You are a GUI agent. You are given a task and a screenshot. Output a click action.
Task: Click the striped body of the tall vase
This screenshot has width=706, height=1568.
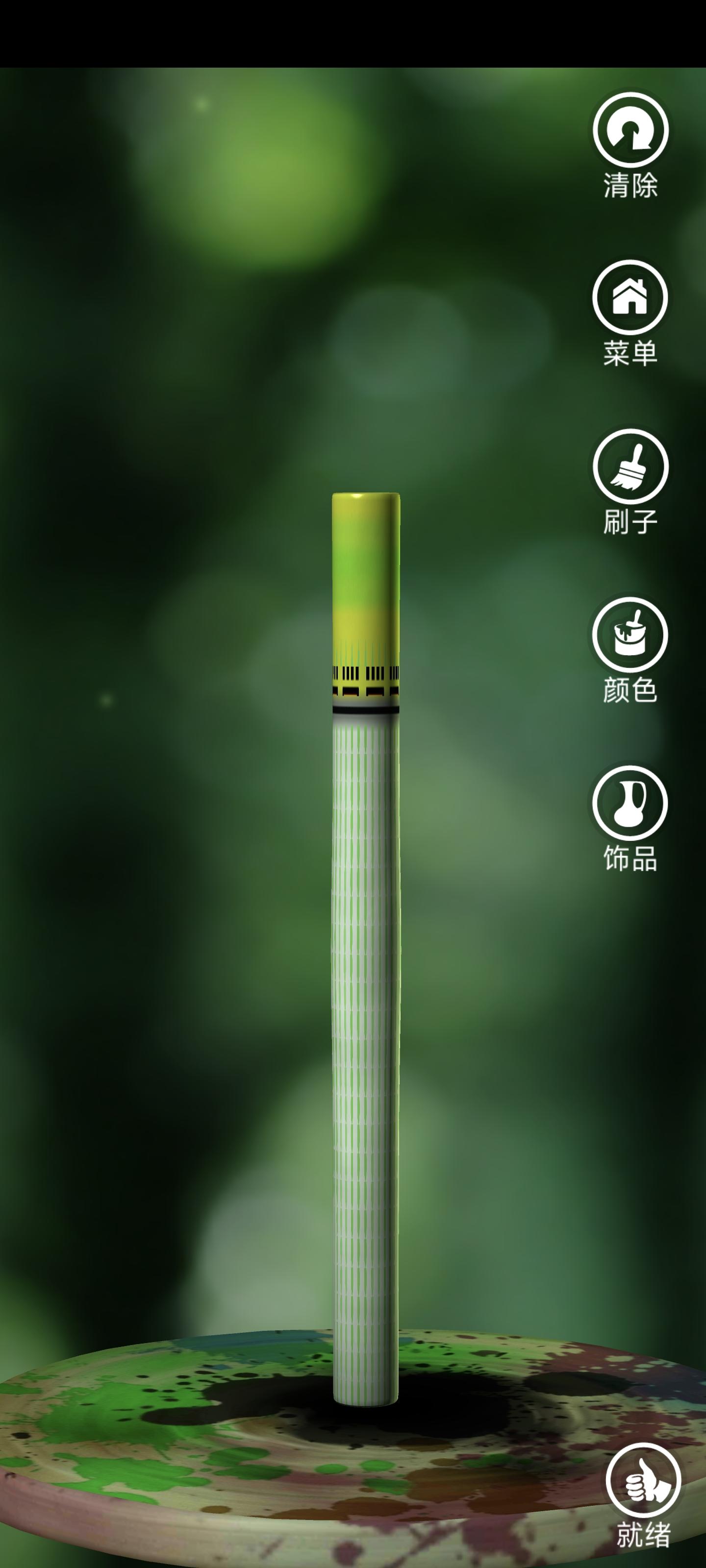pyautogui.click(x=364, y=1035)
